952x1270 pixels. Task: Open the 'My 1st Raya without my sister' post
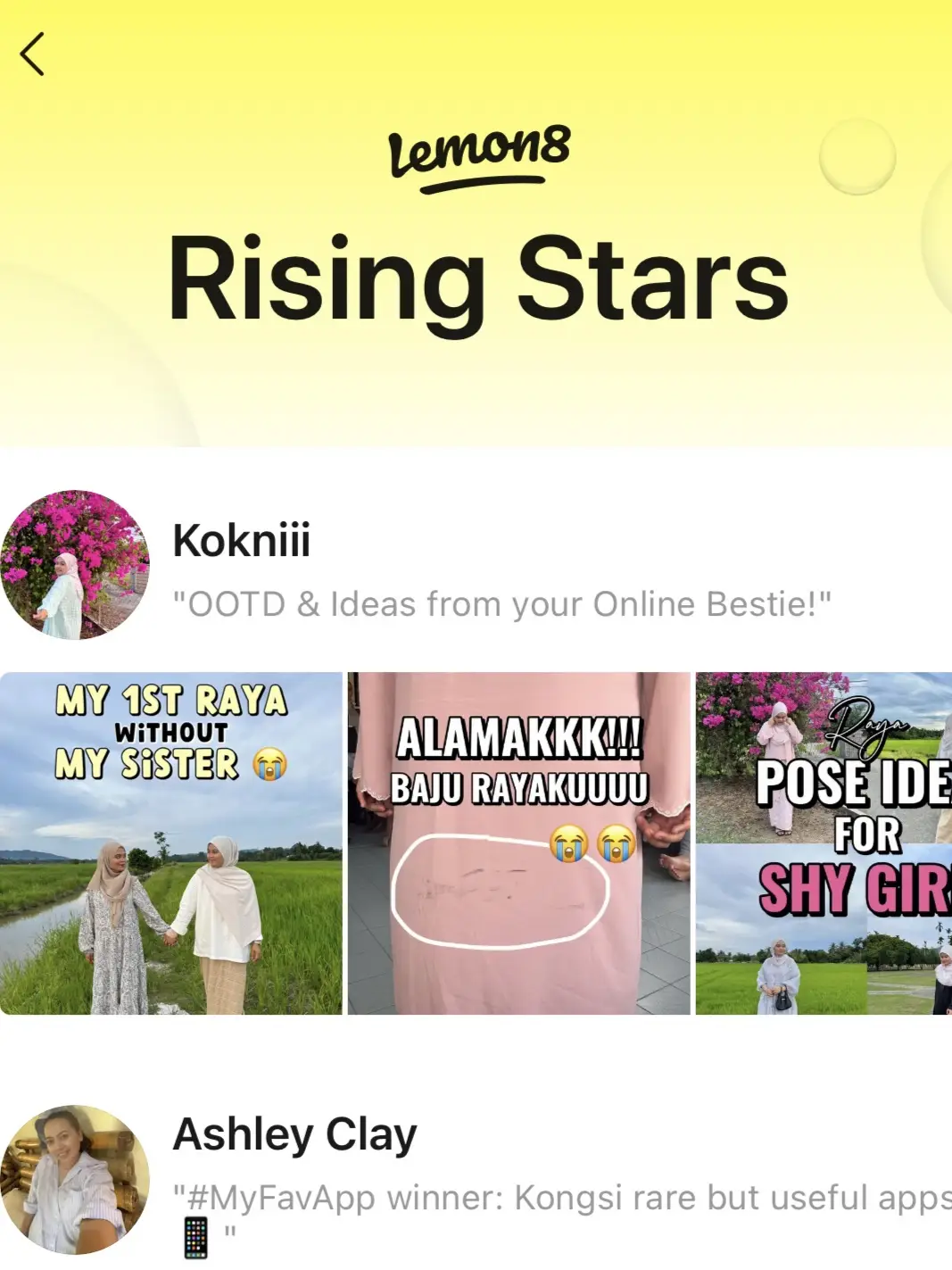coord(171,843)
